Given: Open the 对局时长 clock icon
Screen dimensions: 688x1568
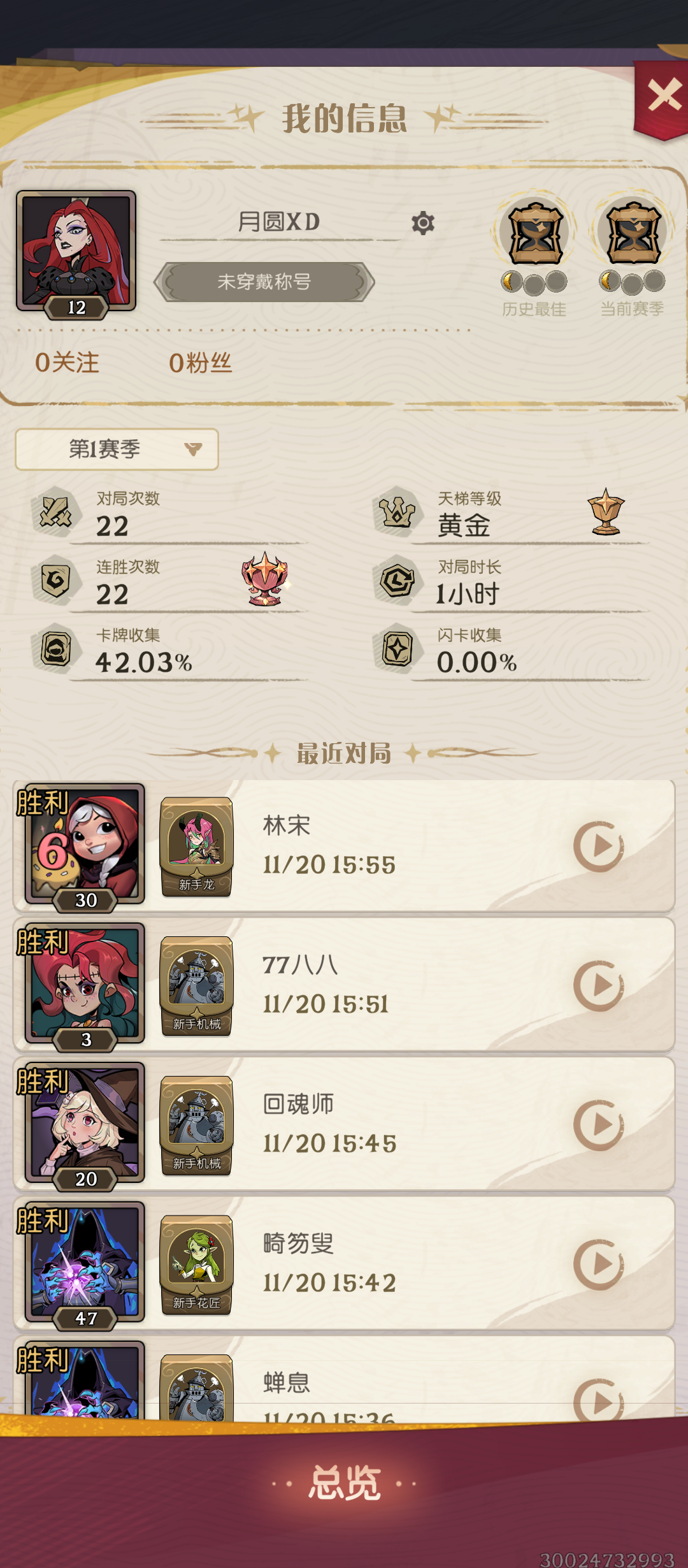Looking at the screenshot, I should [x=398, y=581].
